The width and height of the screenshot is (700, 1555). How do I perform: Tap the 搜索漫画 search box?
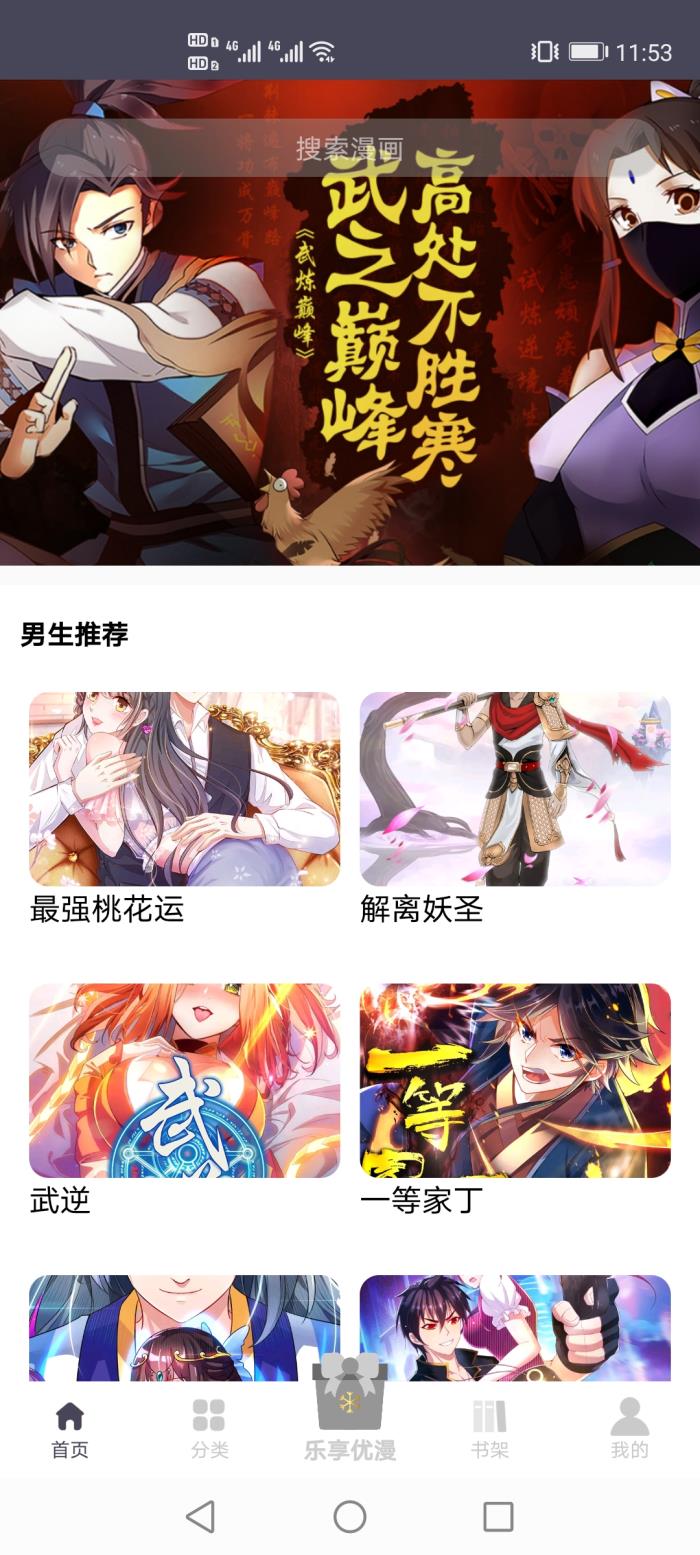349,149
